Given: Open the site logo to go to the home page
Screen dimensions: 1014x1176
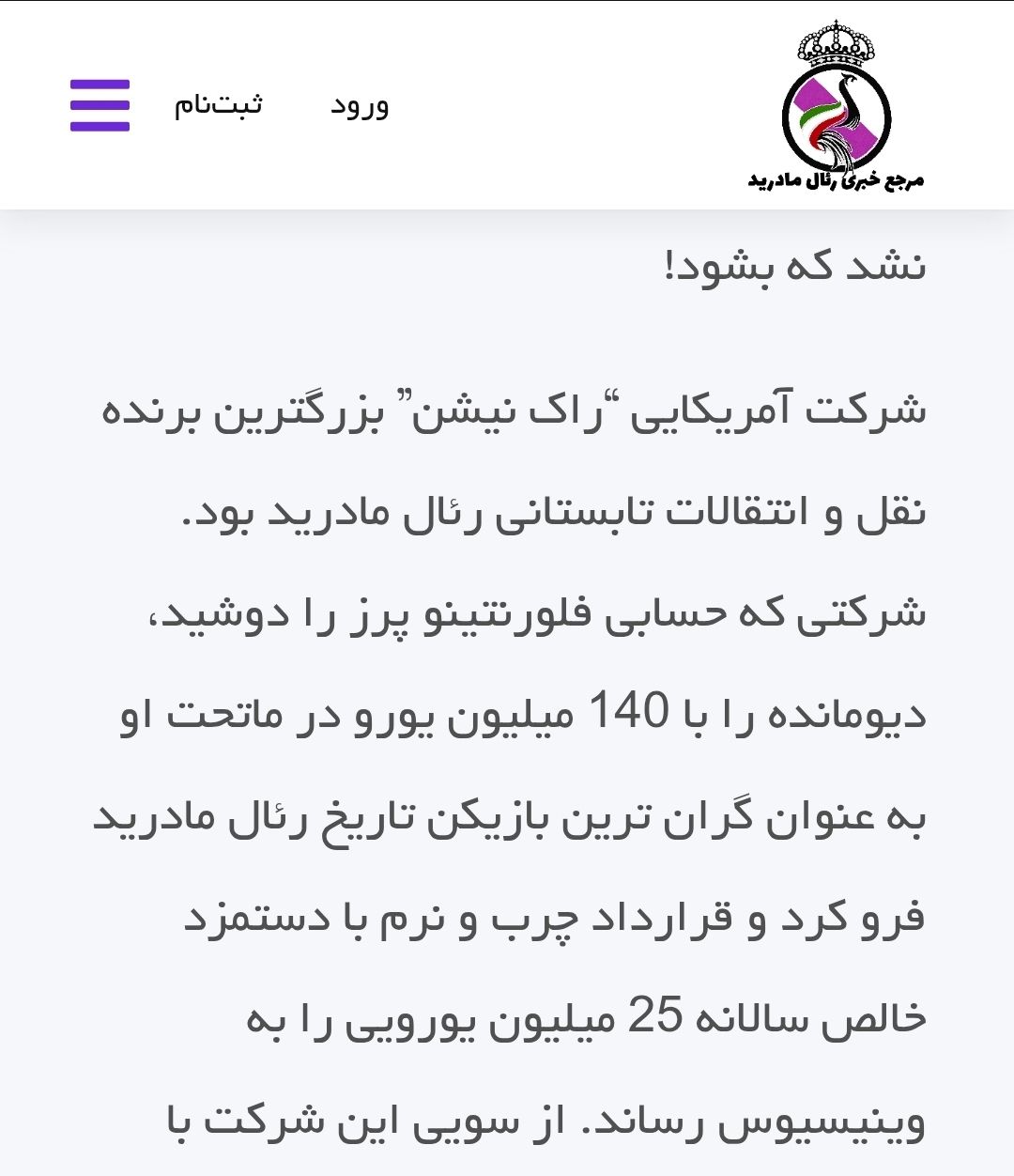Looking at the screenshot, I should (836, 105).
